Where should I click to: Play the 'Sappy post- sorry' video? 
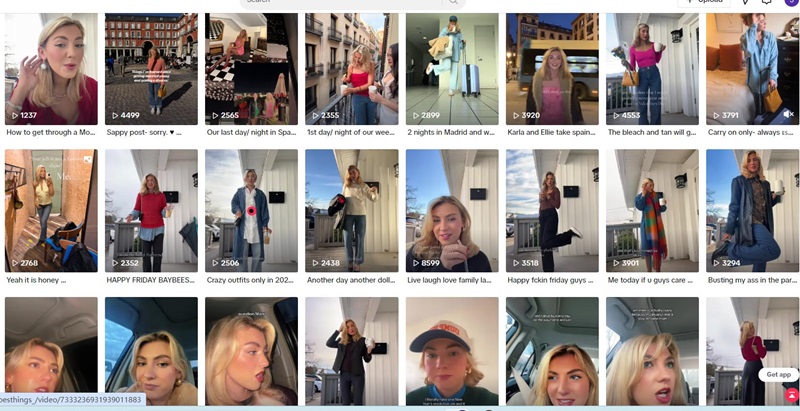151,68
